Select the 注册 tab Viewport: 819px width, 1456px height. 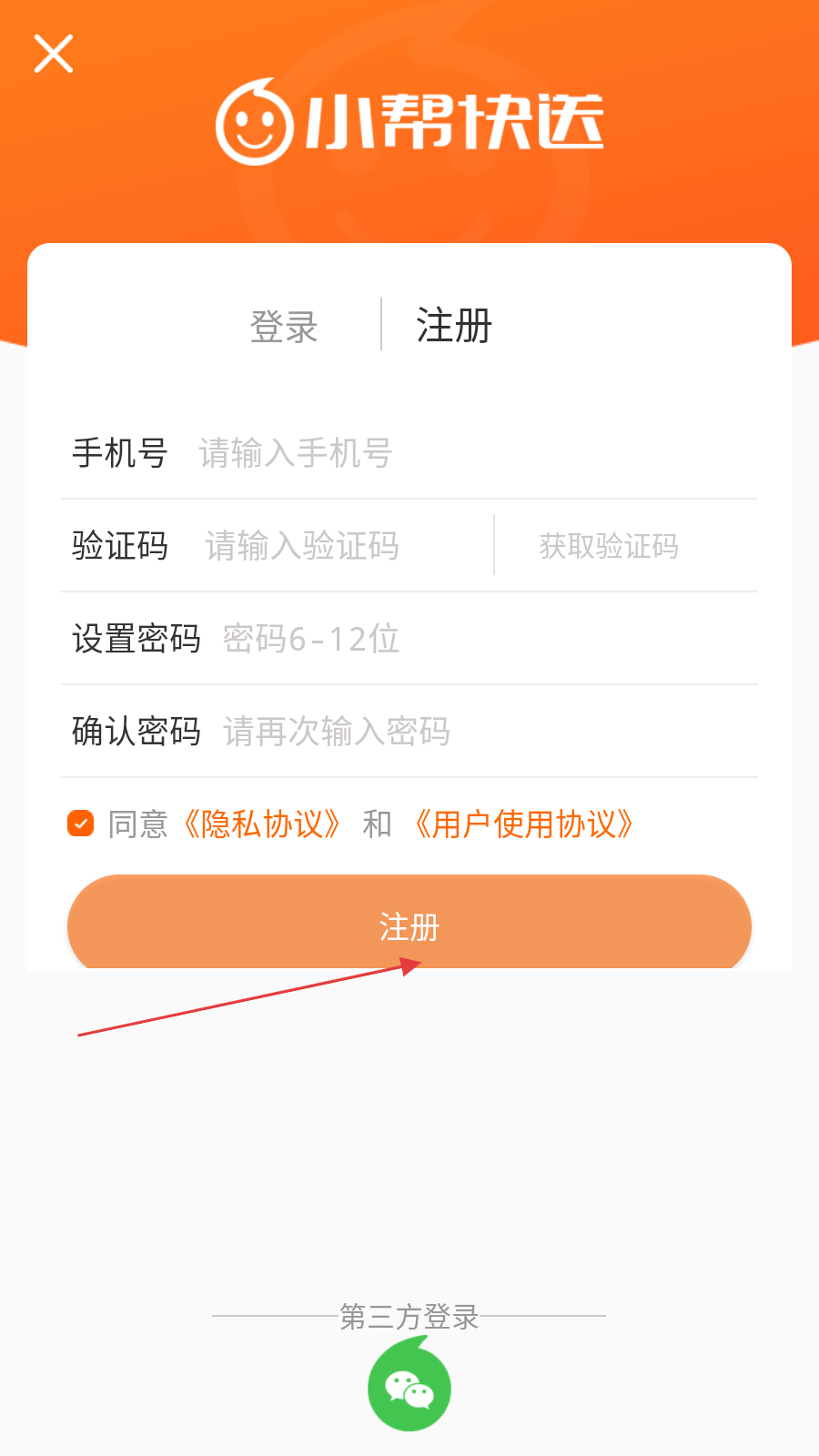454,325
